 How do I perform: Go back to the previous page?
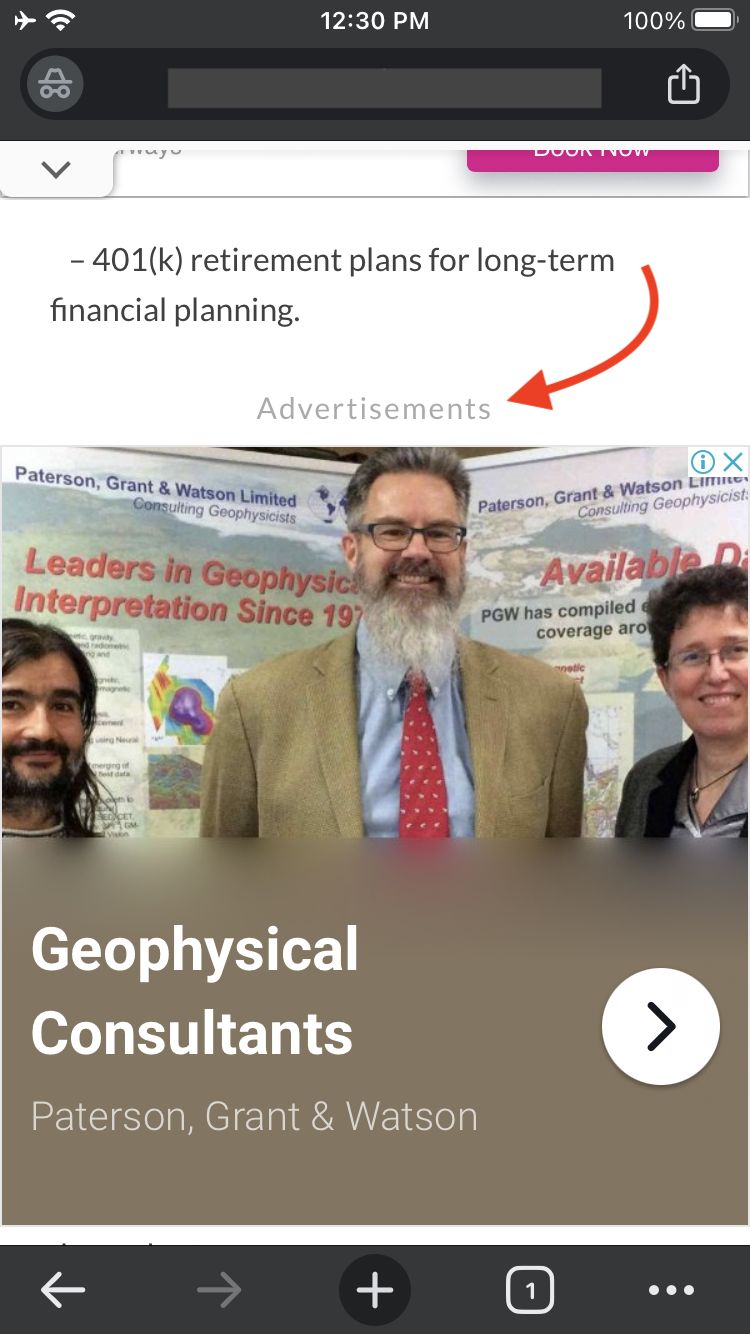tap(63, 1291)
